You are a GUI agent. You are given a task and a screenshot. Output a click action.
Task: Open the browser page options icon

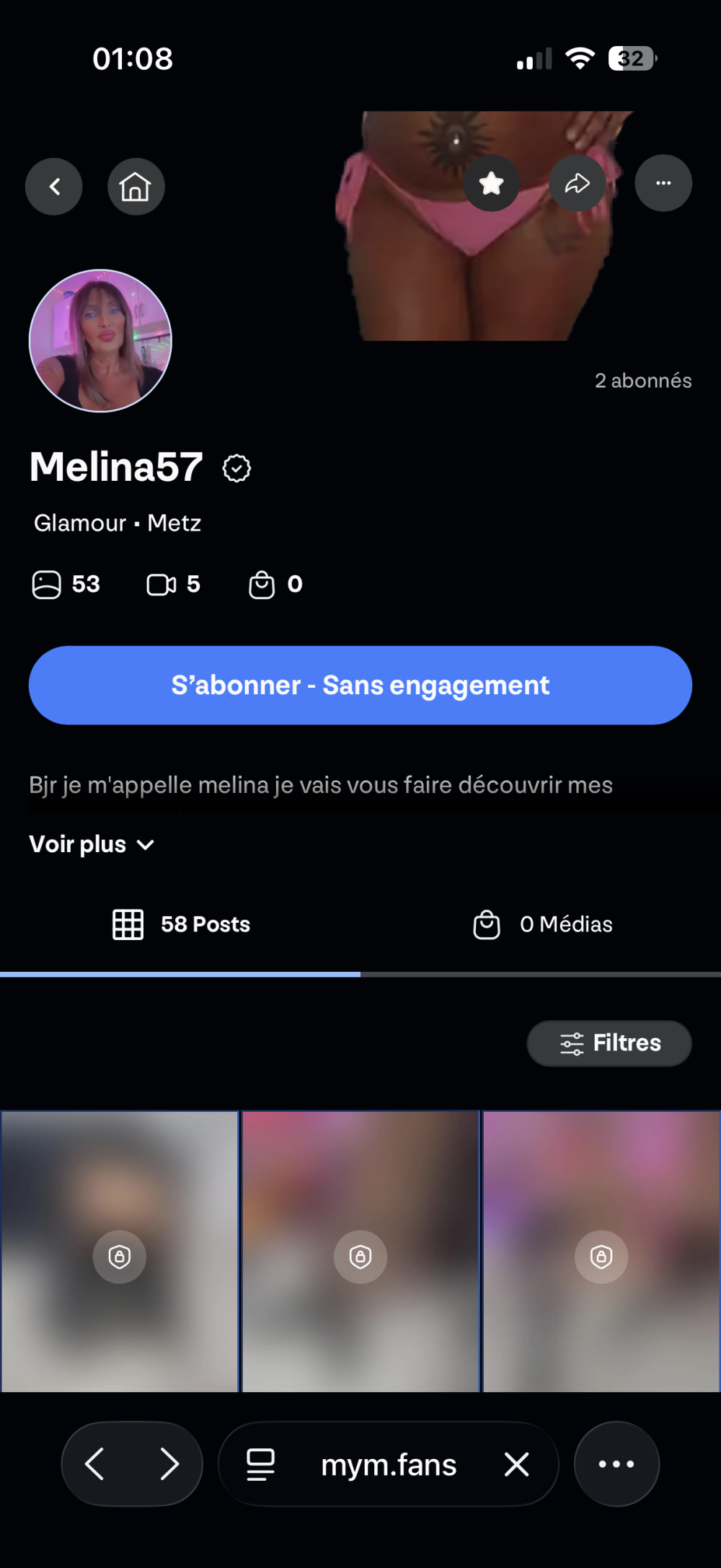(x=260, y=1464)
